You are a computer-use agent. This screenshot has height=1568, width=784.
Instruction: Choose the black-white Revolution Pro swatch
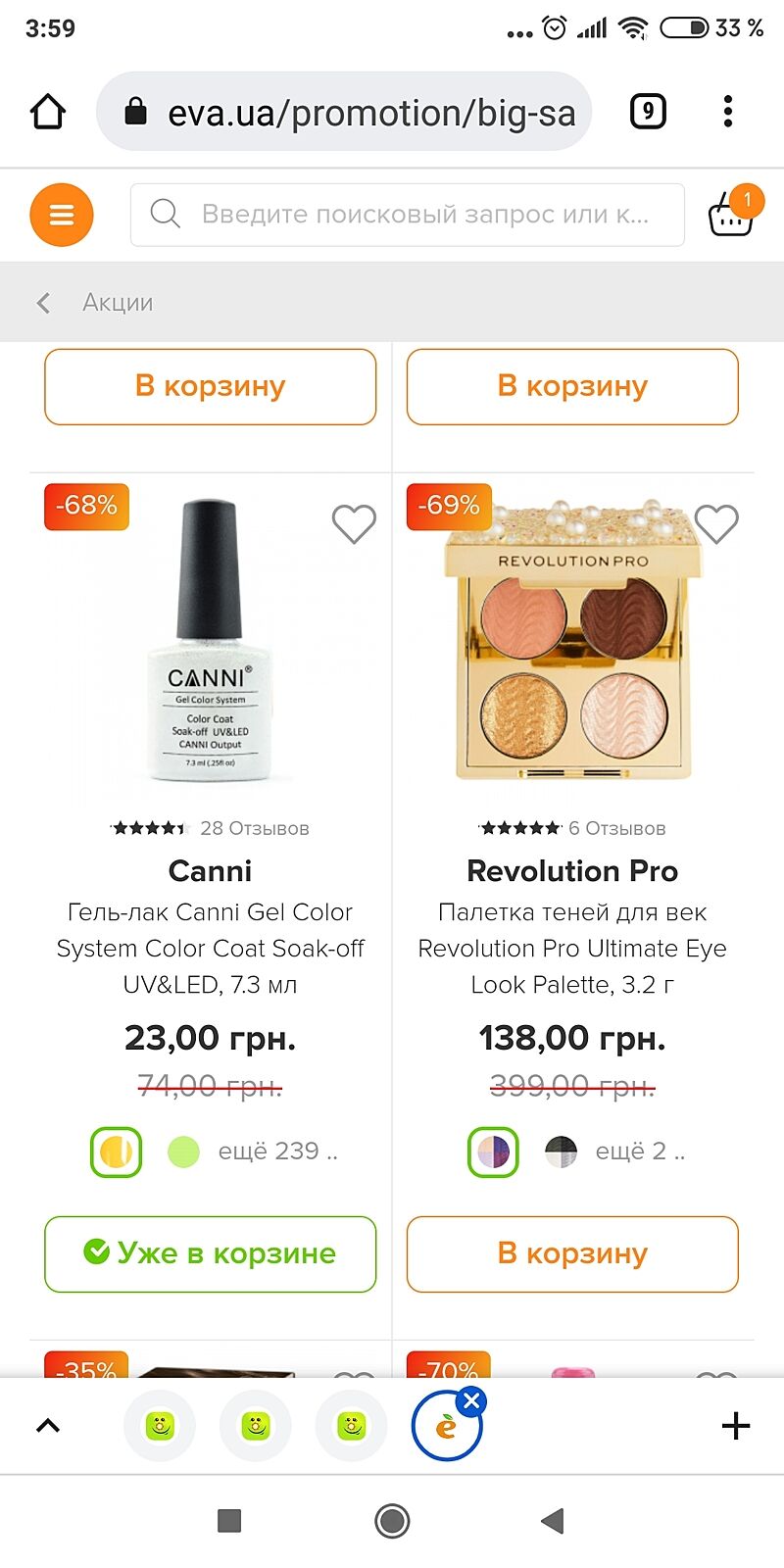pyautogui.click(x=561, y=1151)
